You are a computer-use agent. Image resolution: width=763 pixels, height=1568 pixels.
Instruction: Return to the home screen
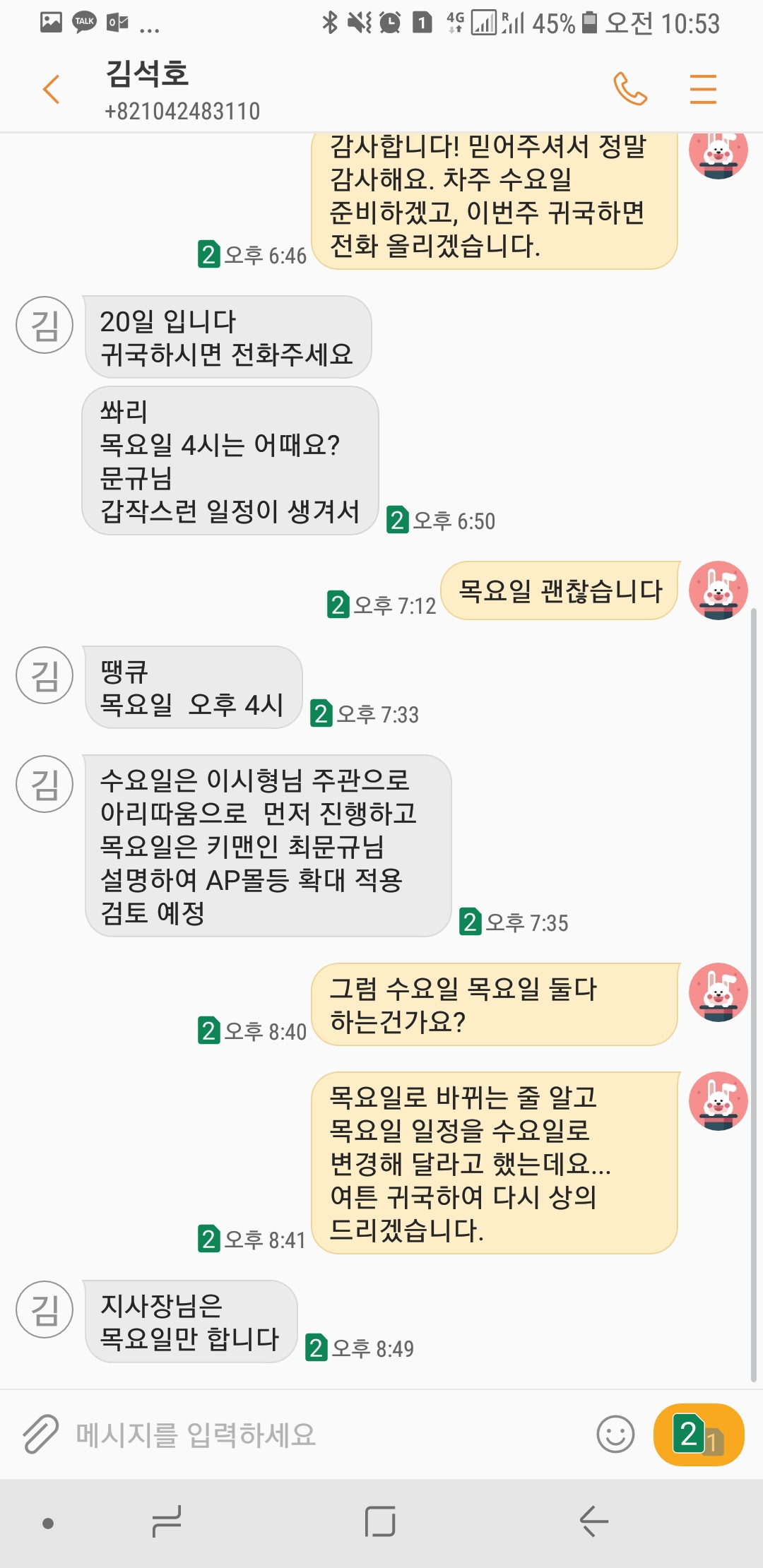click(x=380, y=1521)
